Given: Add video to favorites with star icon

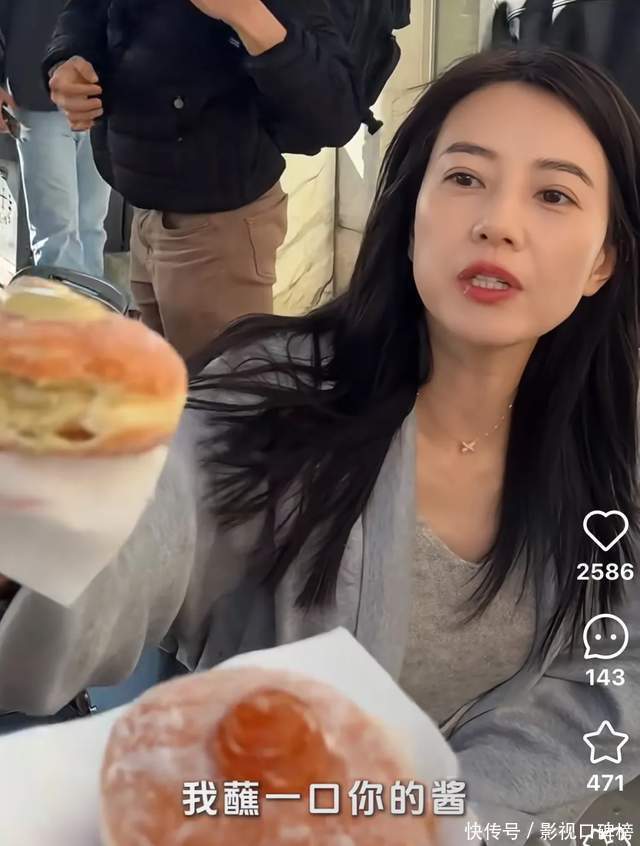Looking at the screenshot, I should (x=605, y=743).
